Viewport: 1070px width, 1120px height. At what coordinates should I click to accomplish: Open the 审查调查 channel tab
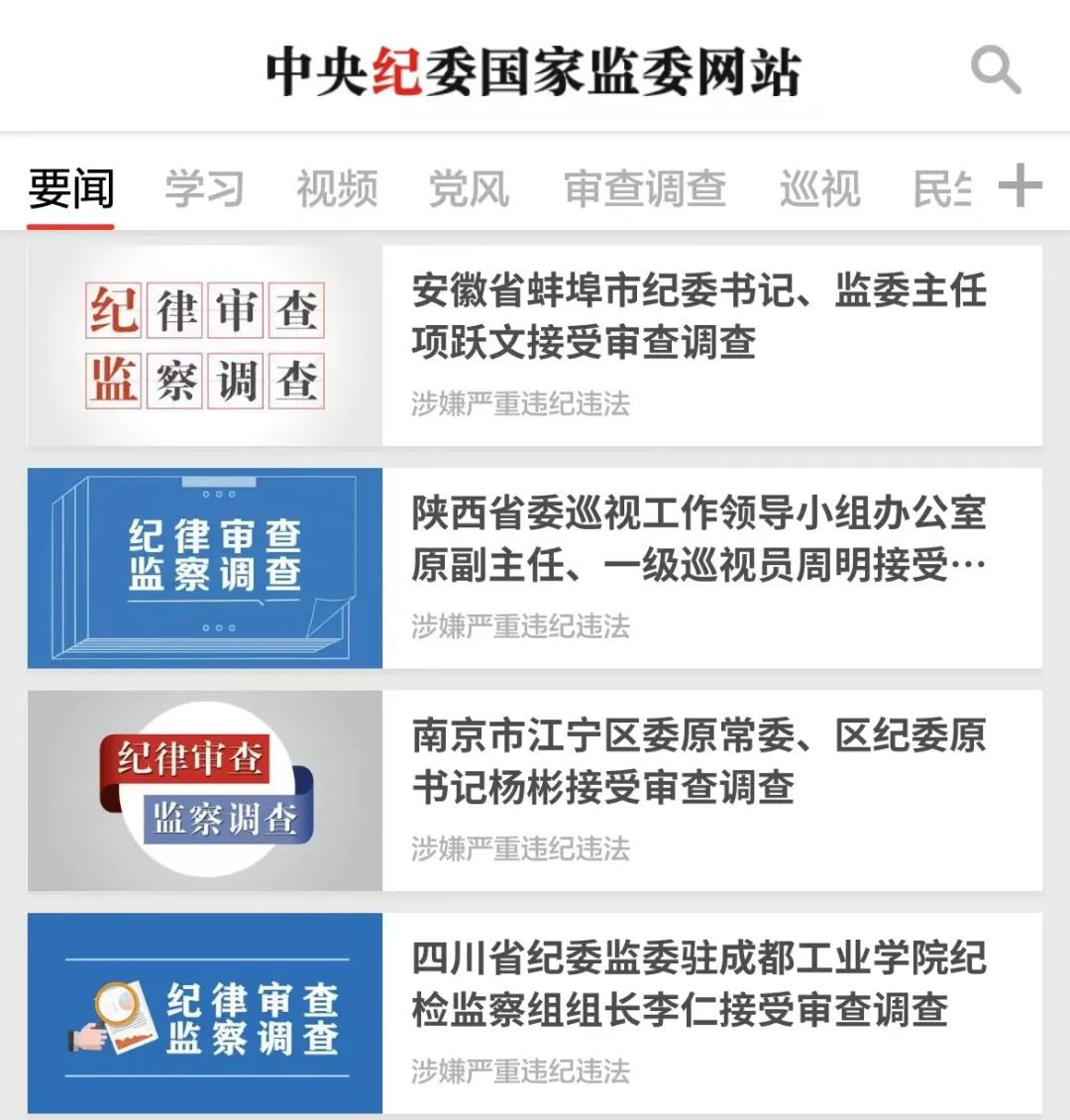coord(644,187)
